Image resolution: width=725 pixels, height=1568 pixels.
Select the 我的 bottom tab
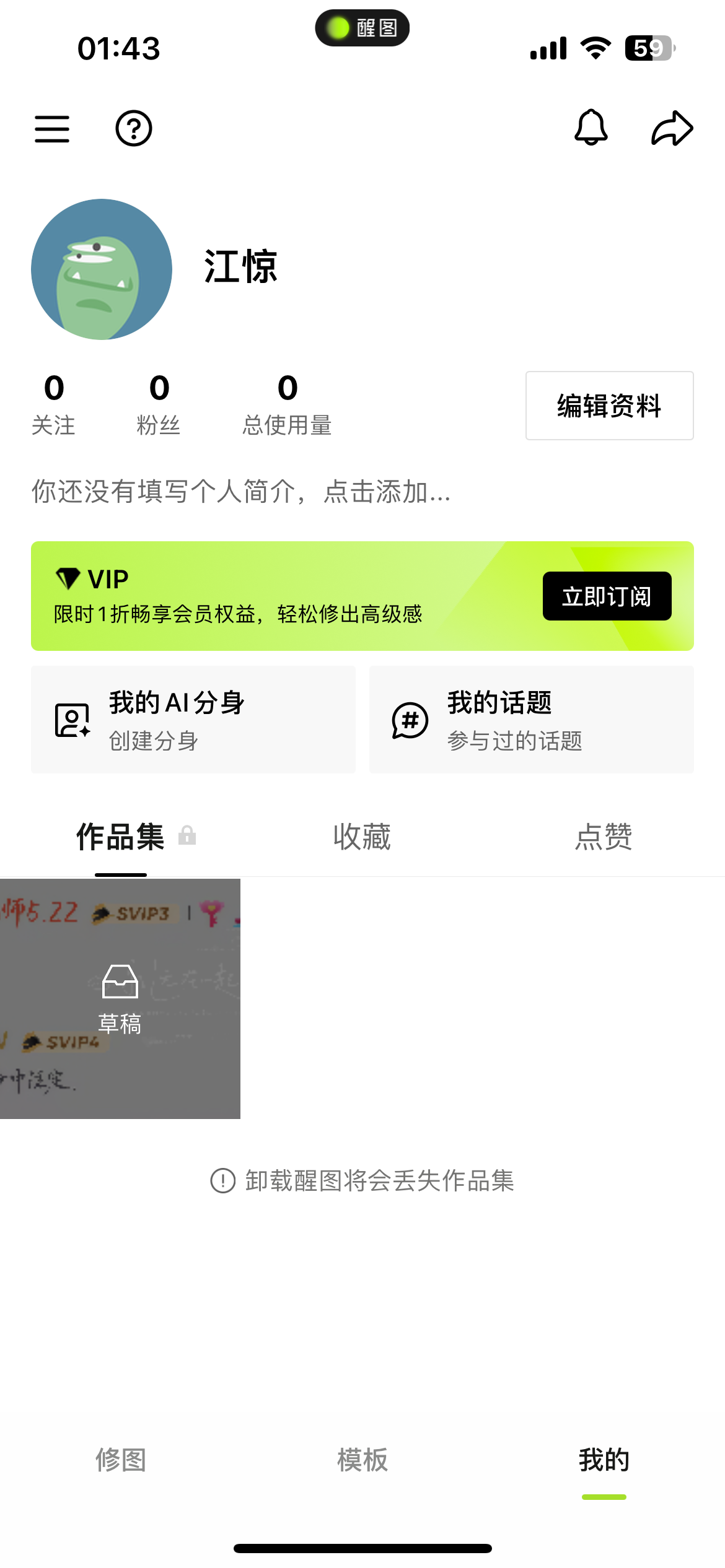604,1460
